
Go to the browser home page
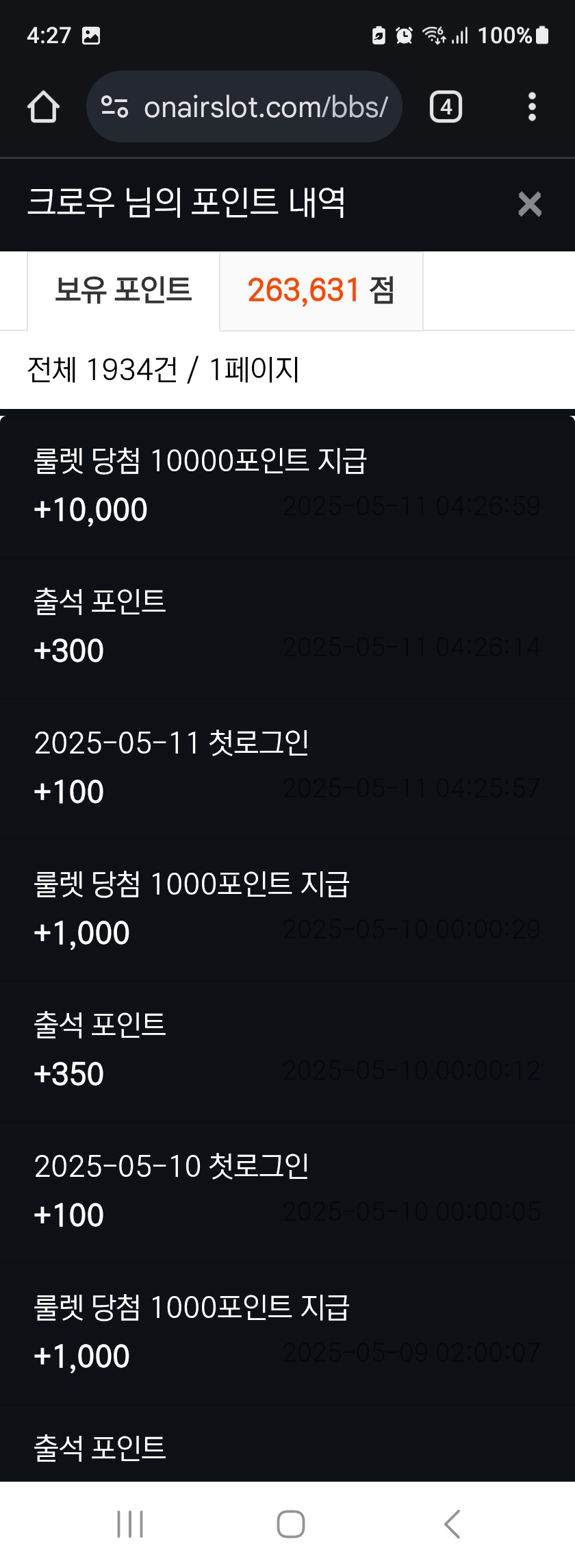43,107
